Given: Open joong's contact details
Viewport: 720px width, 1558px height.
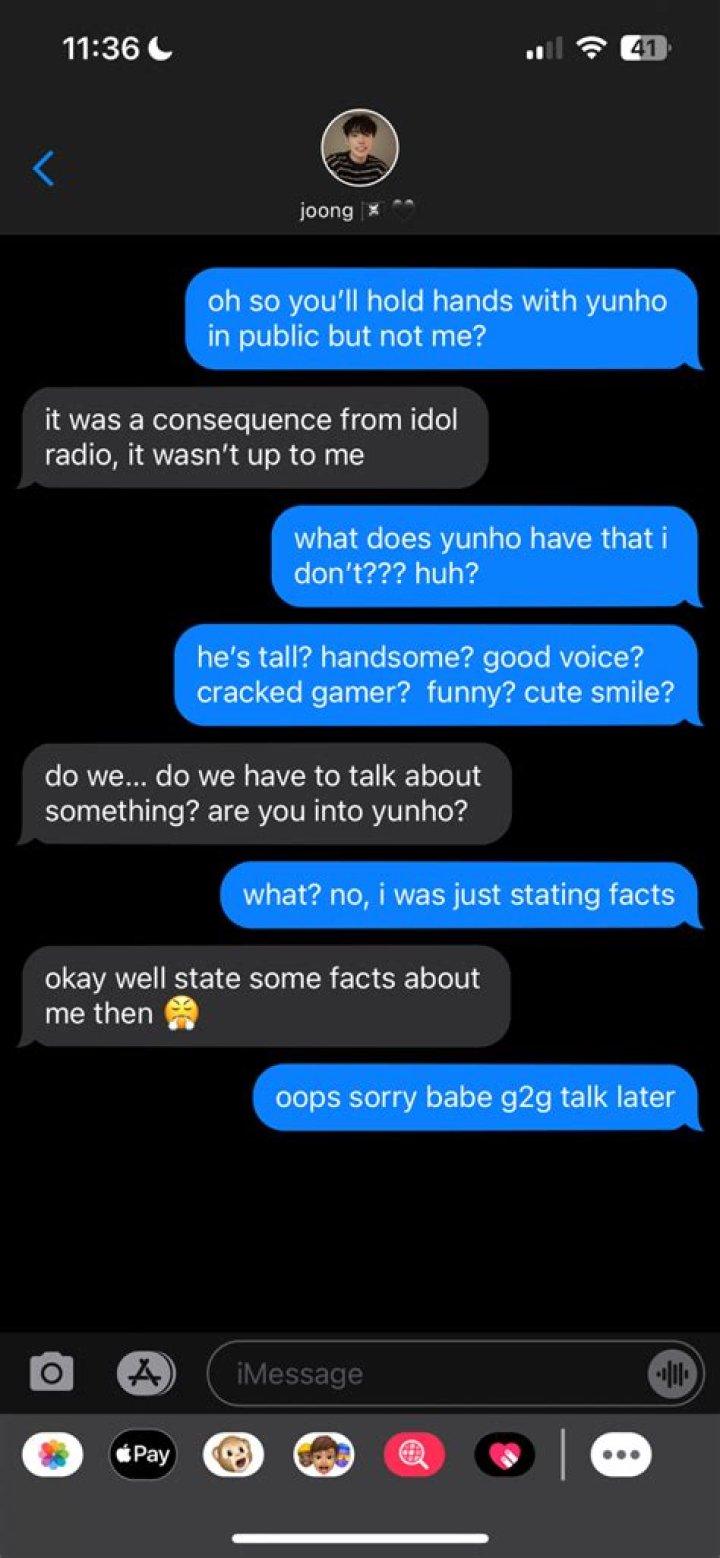Looking at the screenshot, I should coord(359,150).
